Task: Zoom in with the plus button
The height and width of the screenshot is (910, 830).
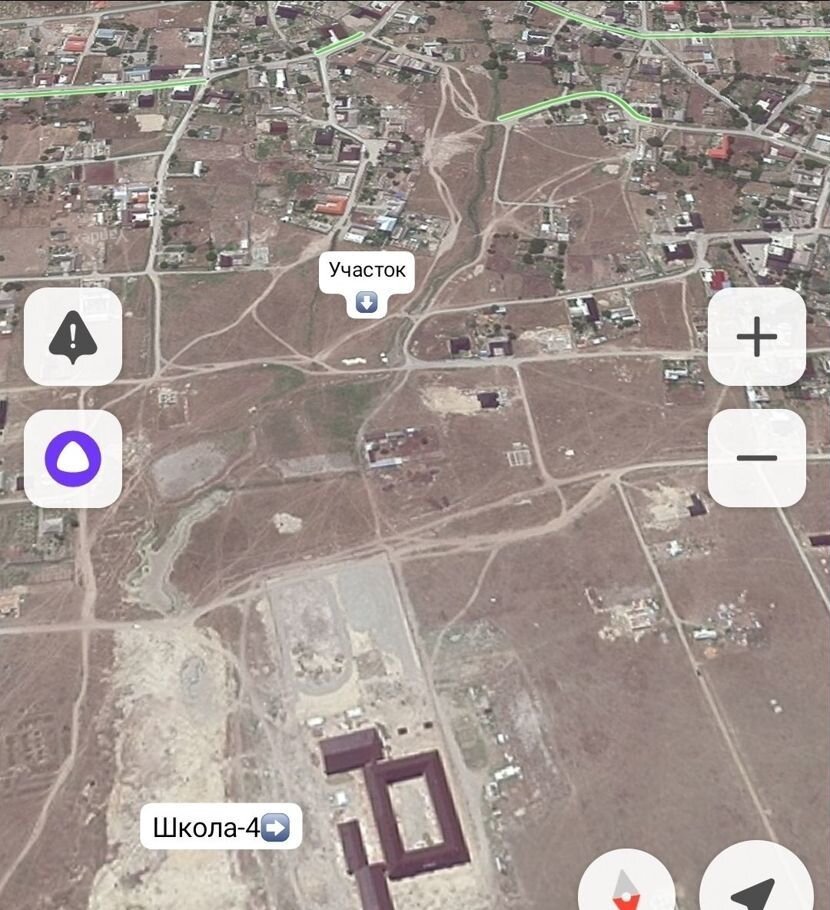Action: point(757,337)
